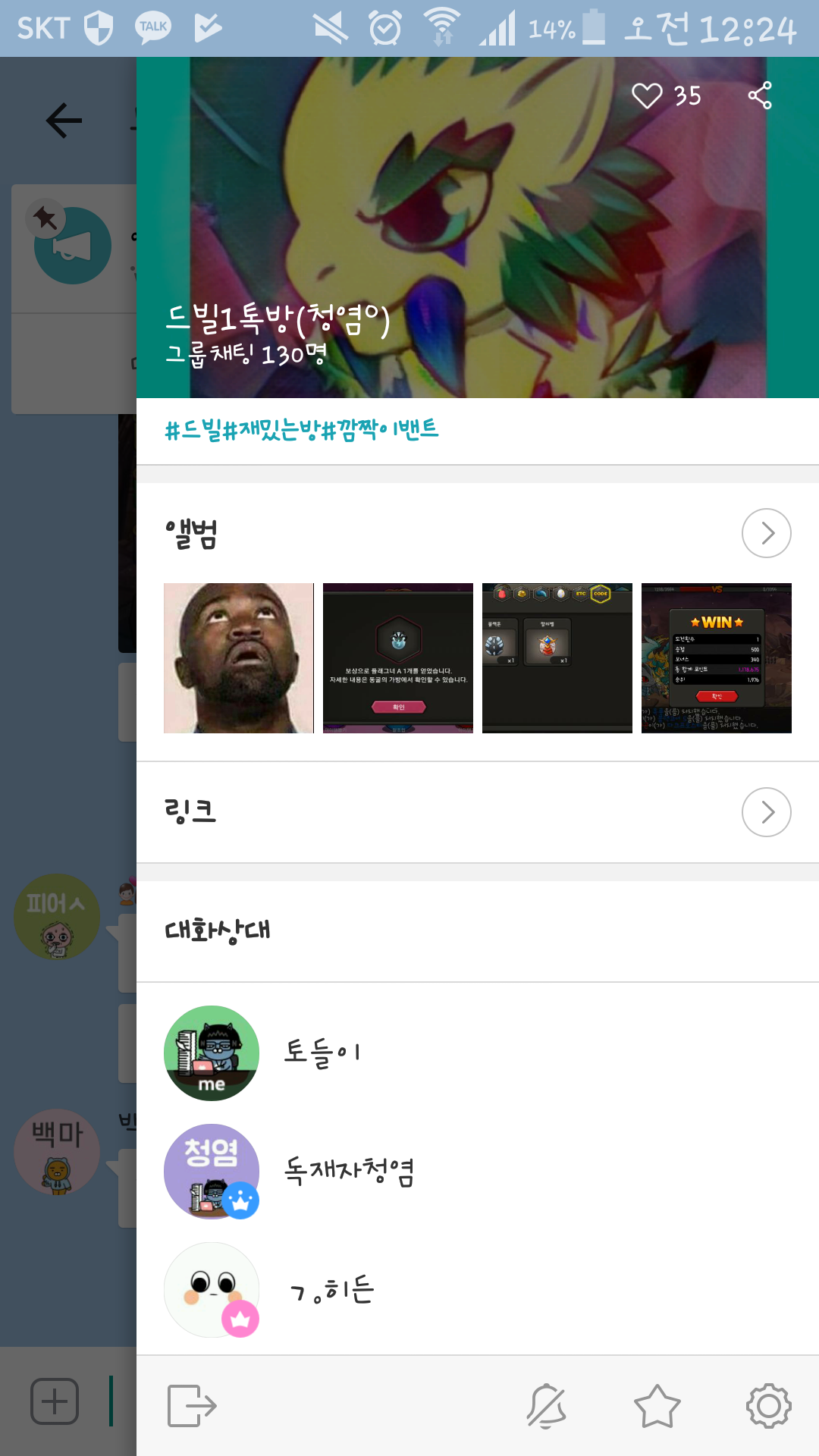Viewport: 819px width, 1456px height.
Task: Share this chat room
Action: click(x=759, y=96)
